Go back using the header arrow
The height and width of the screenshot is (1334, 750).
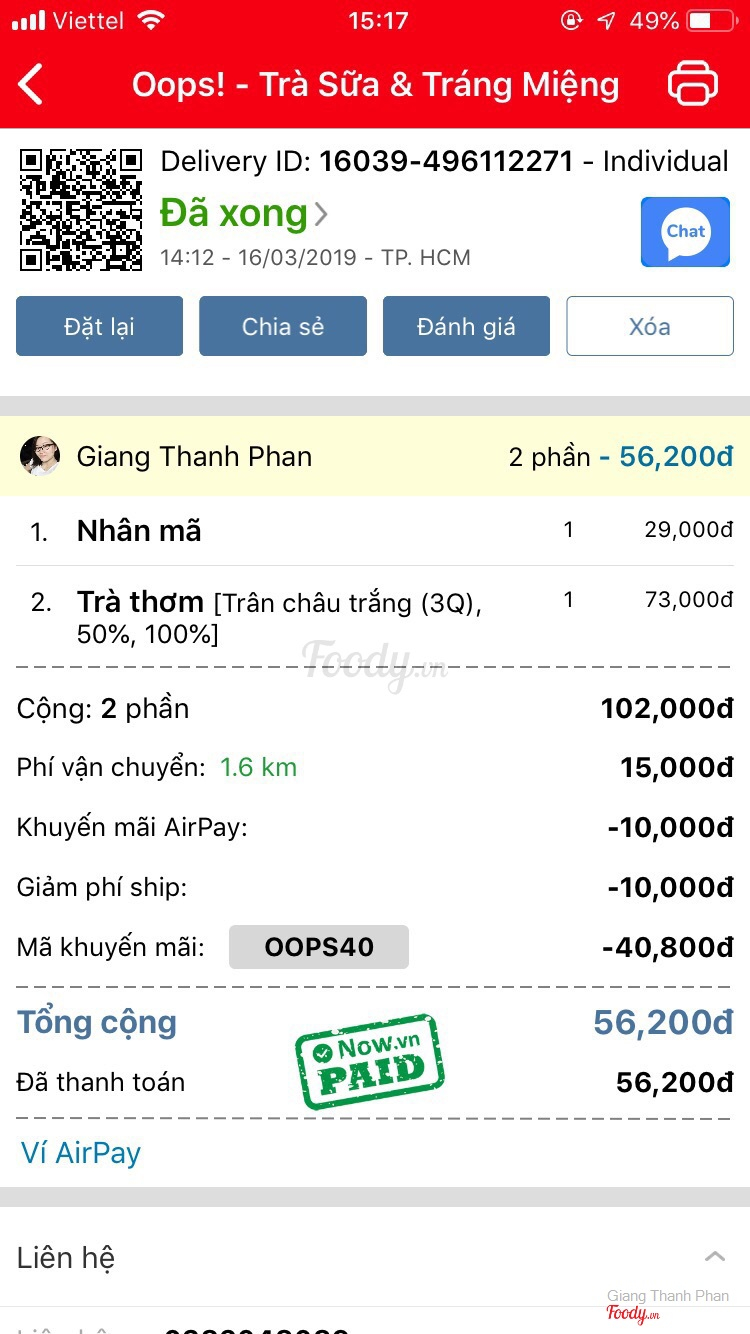click(x=32, y=84)
